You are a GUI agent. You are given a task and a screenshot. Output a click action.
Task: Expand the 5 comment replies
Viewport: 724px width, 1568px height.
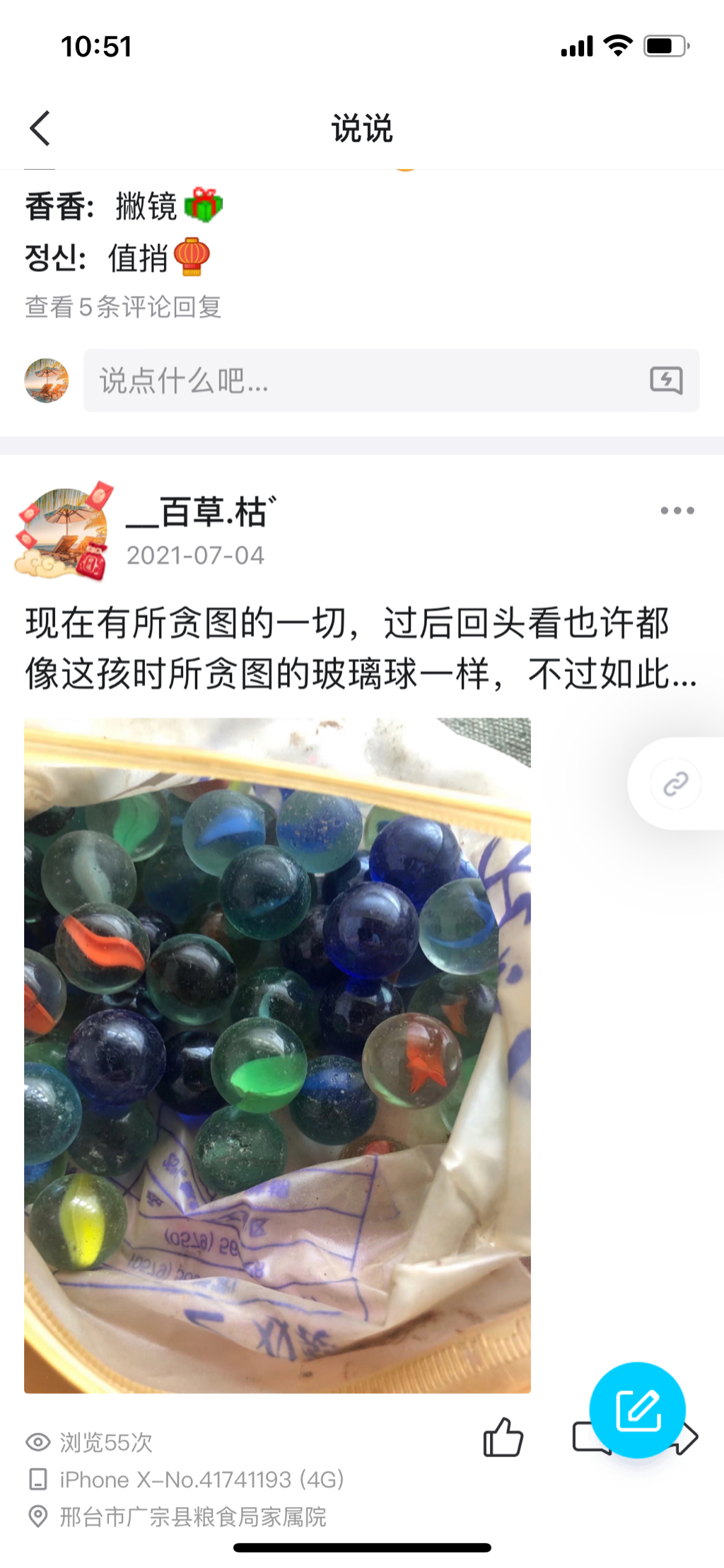124,307
